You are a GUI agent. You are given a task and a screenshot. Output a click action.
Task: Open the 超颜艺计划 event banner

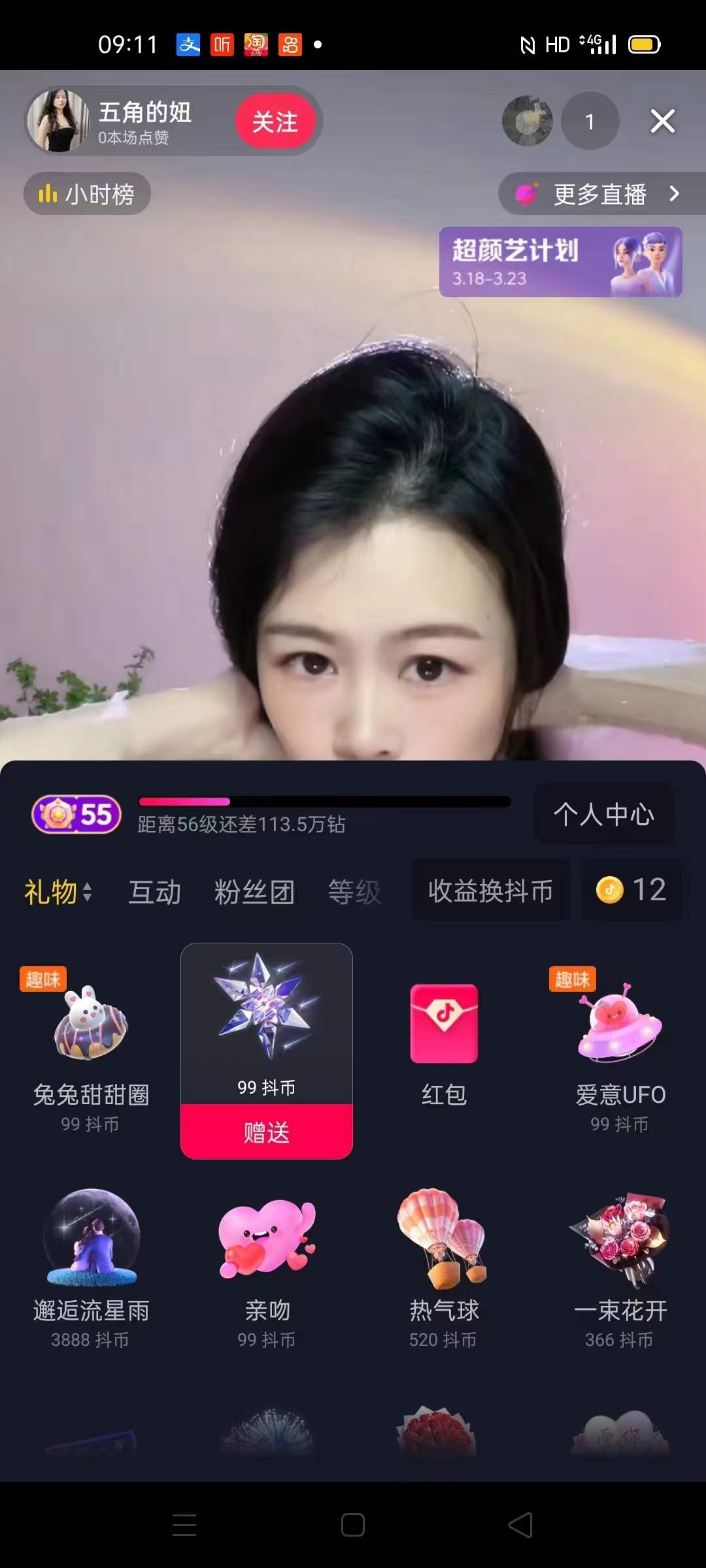(x=560, y=262)
